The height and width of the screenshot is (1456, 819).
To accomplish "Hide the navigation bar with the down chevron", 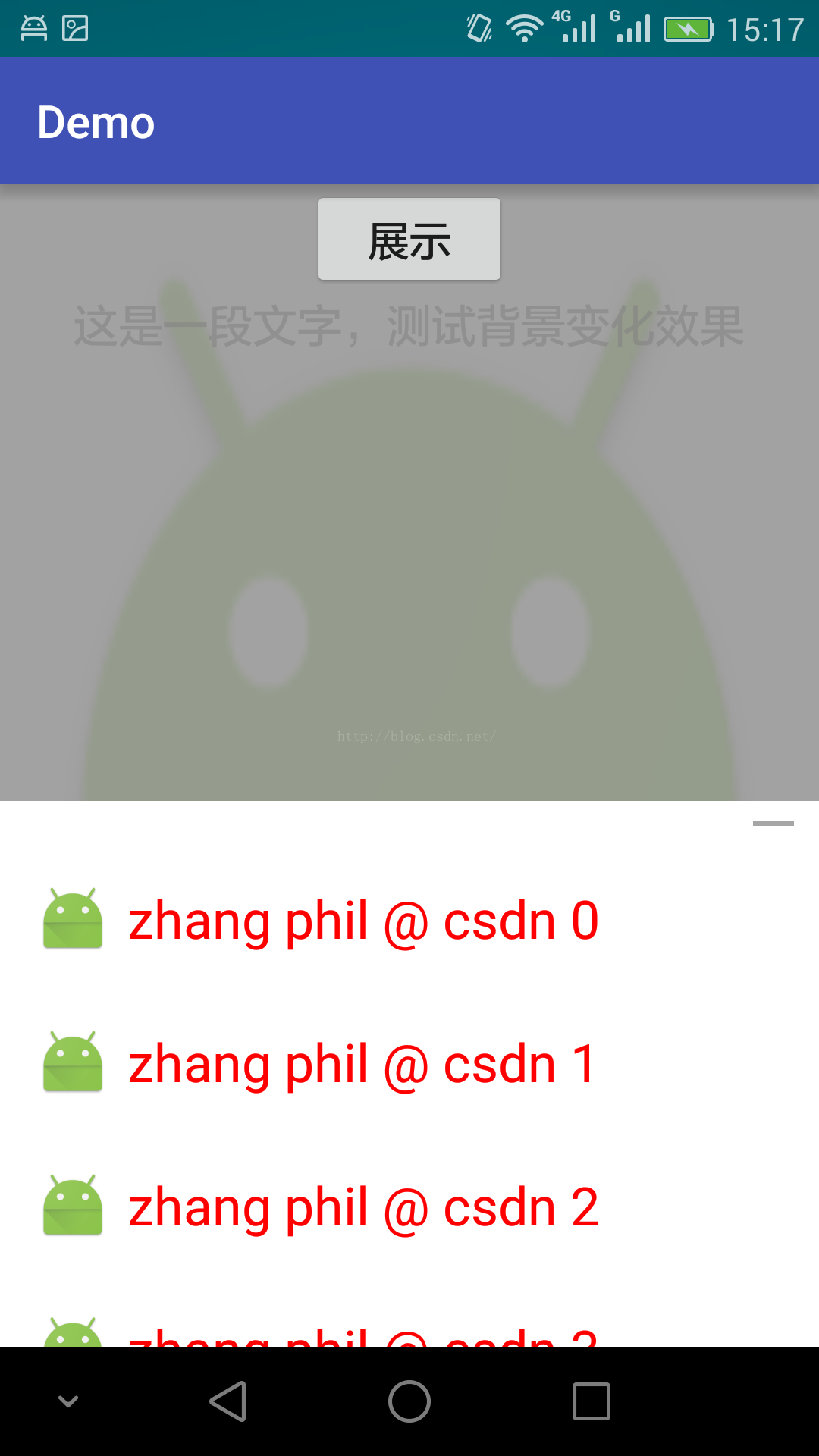I will click(x=68, y=1401).
